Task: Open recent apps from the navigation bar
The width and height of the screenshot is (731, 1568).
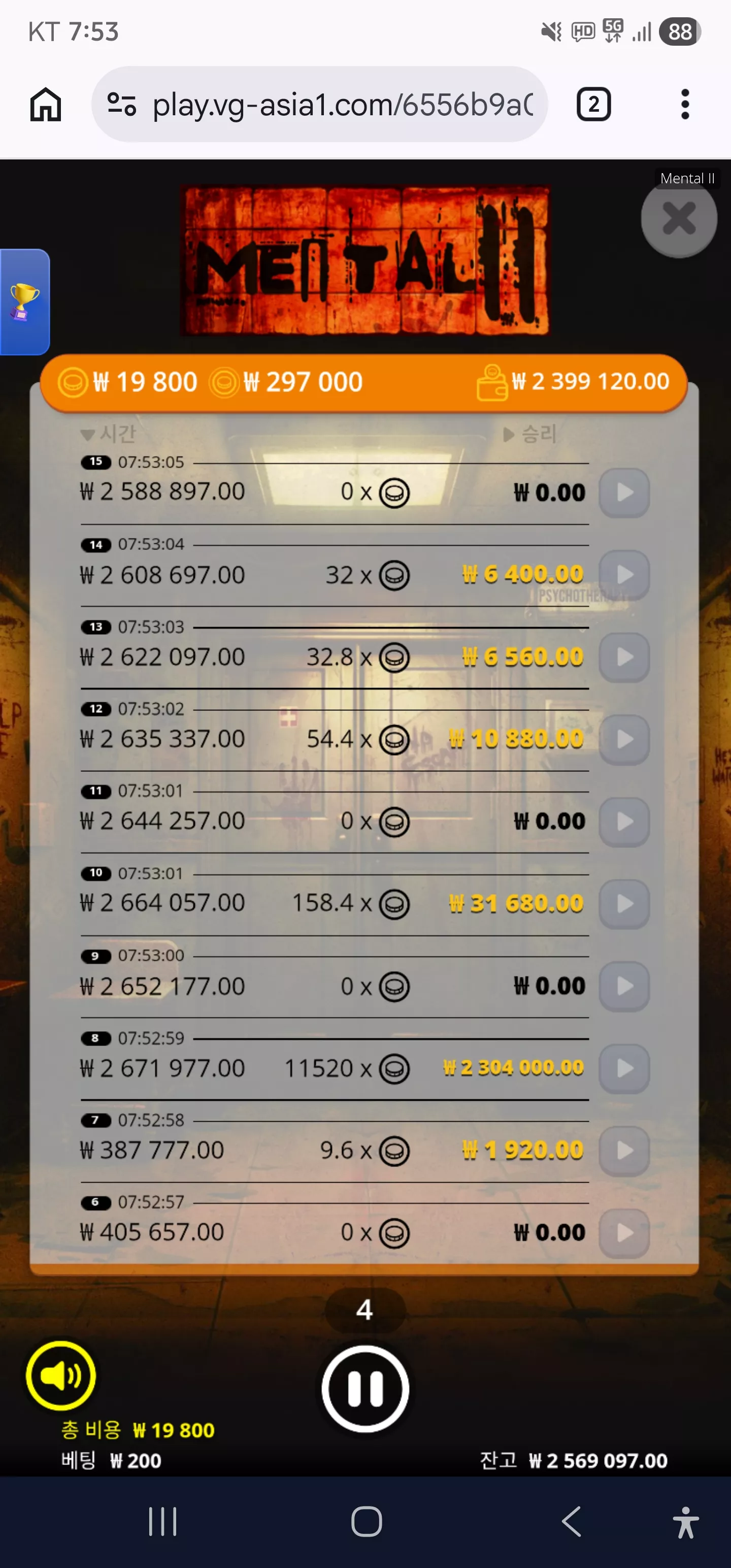Action: (162, 1522)
